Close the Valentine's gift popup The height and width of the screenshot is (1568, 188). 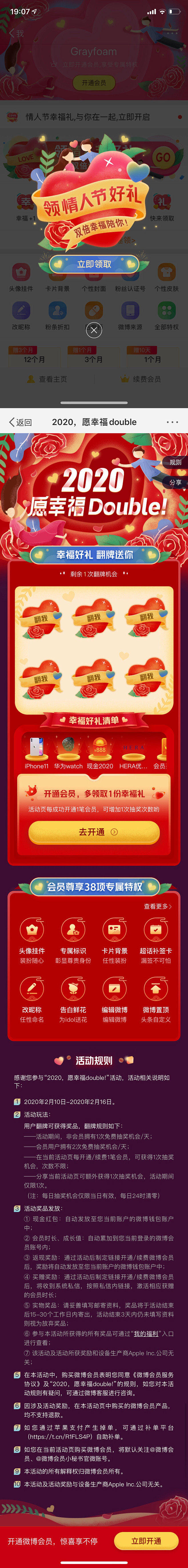coord(93,330)
